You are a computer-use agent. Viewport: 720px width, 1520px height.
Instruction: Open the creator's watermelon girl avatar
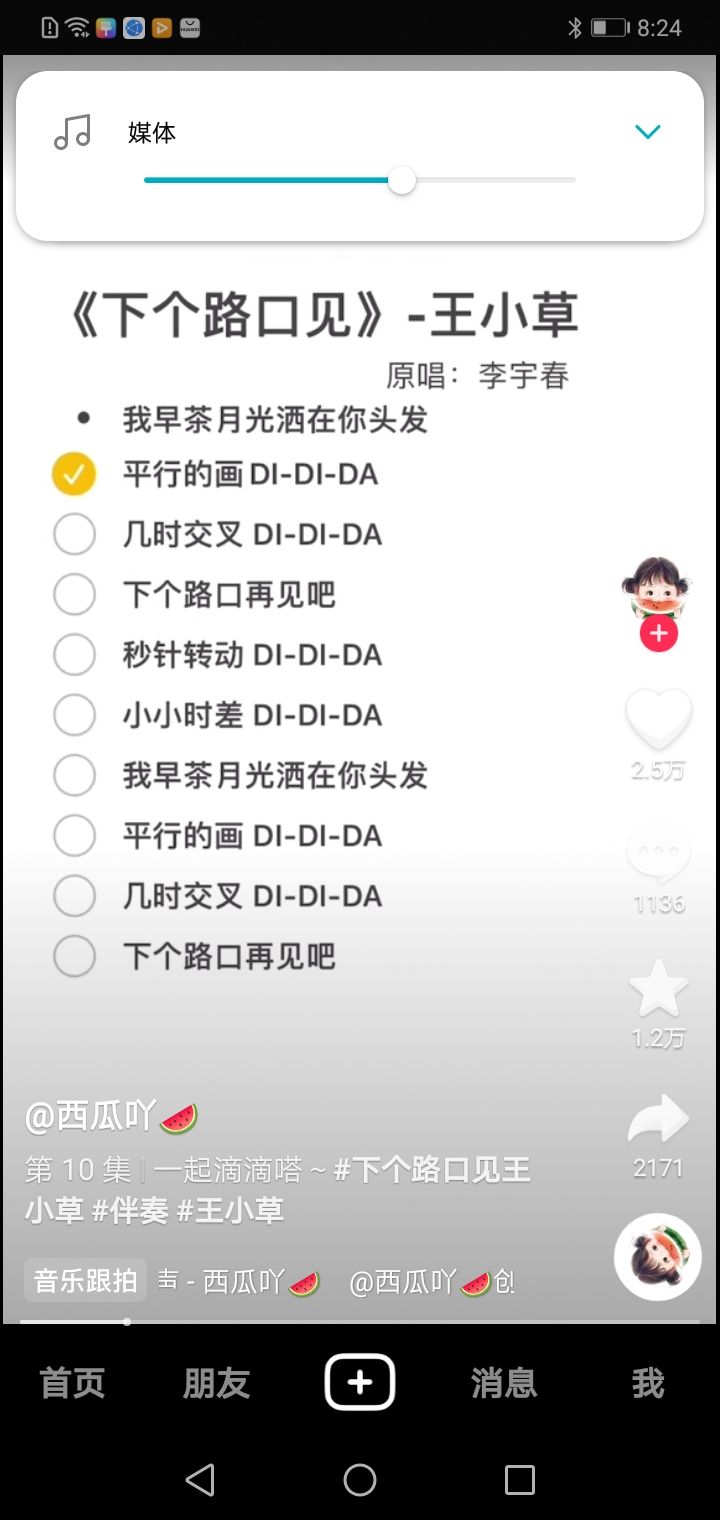tap(656, 586)
